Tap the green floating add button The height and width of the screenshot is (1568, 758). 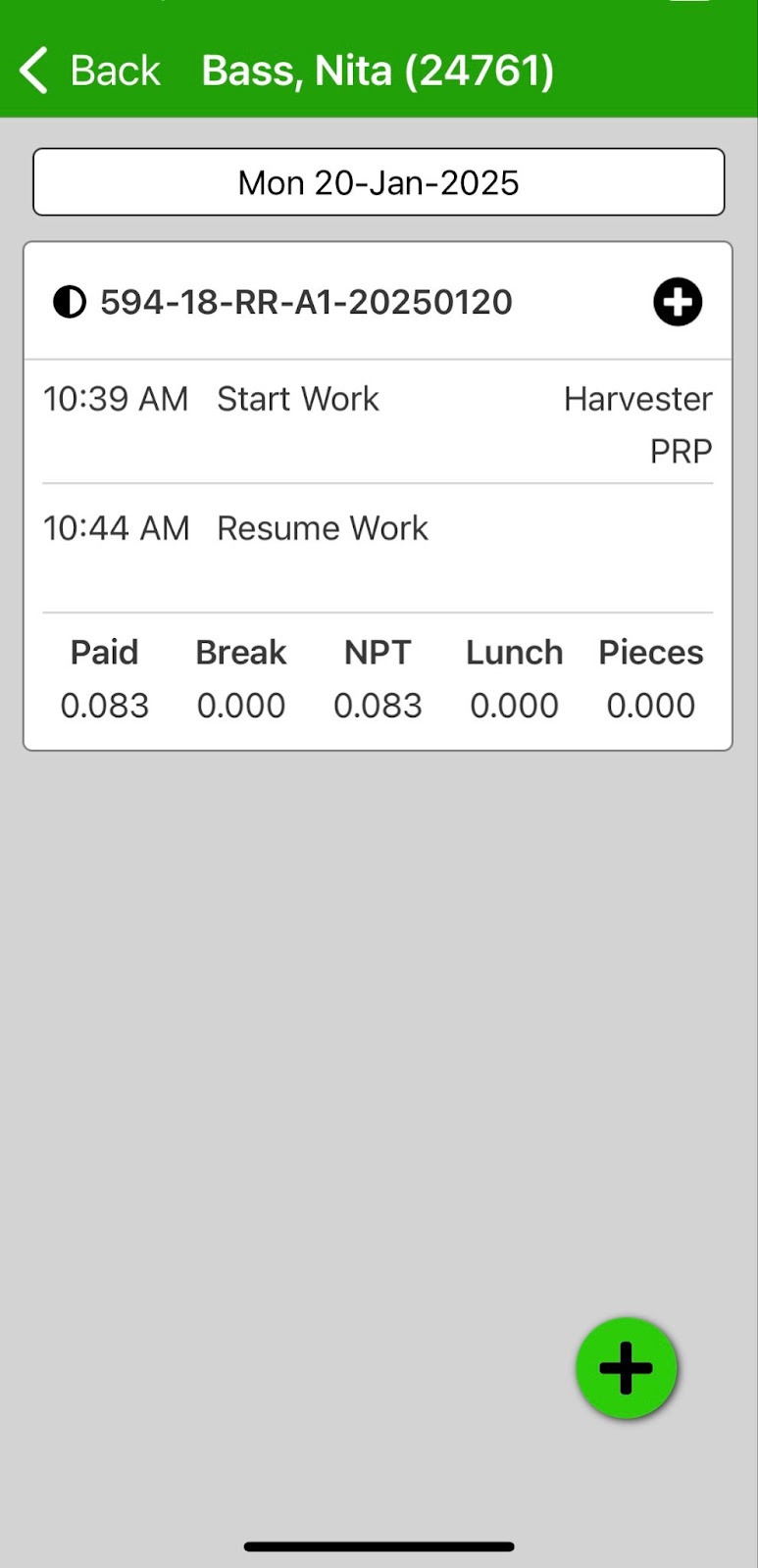(x=627, y=1368)
